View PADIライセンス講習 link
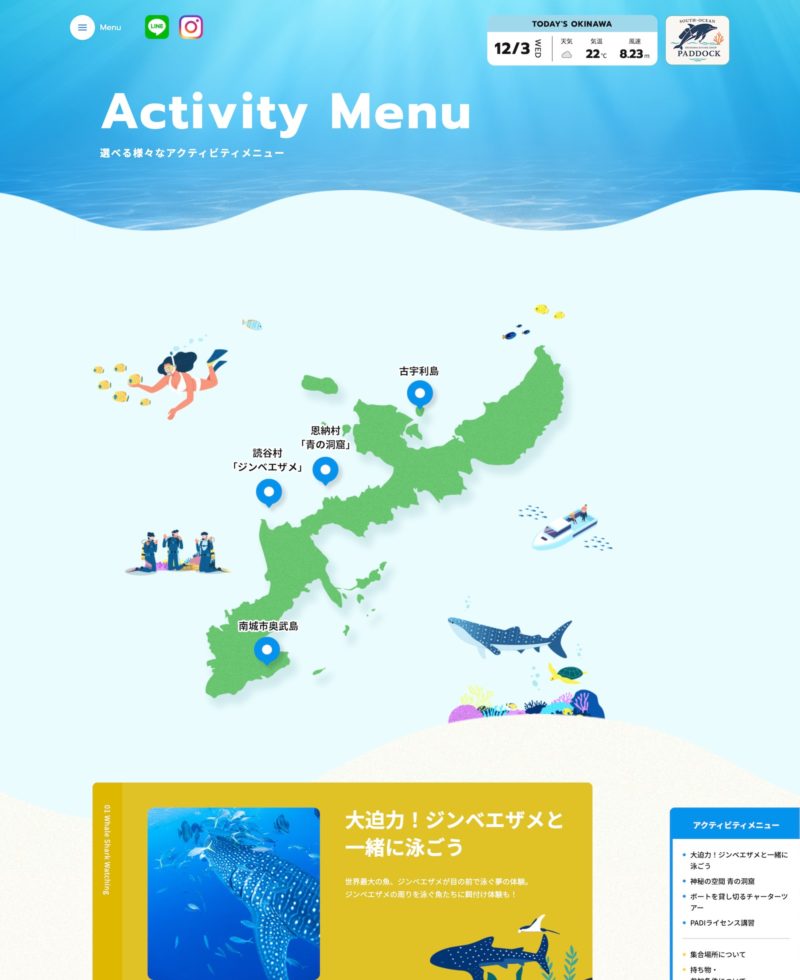 coord(722,923)
